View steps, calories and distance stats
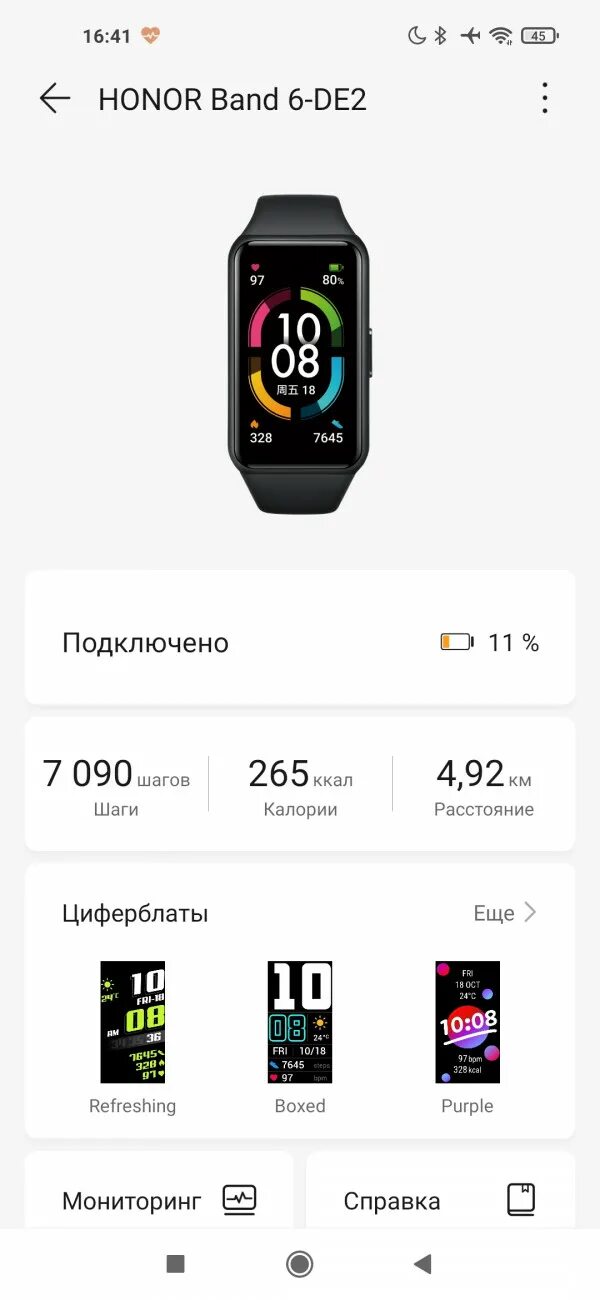This screenshot has width=600, height=1300. (300, 785)
